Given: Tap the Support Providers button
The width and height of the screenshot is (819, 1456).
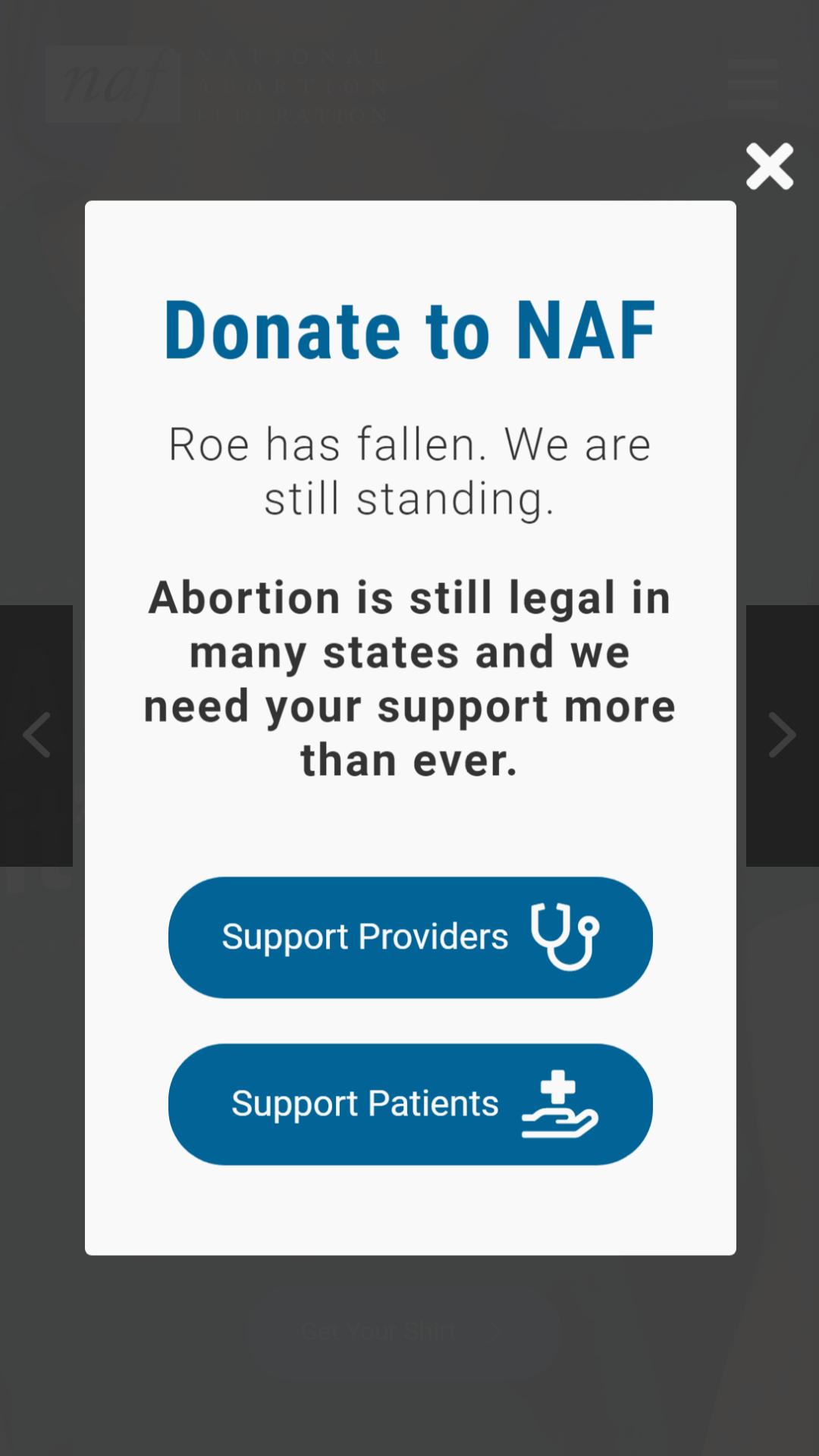Looking at the screenshot, I should 410,937.
